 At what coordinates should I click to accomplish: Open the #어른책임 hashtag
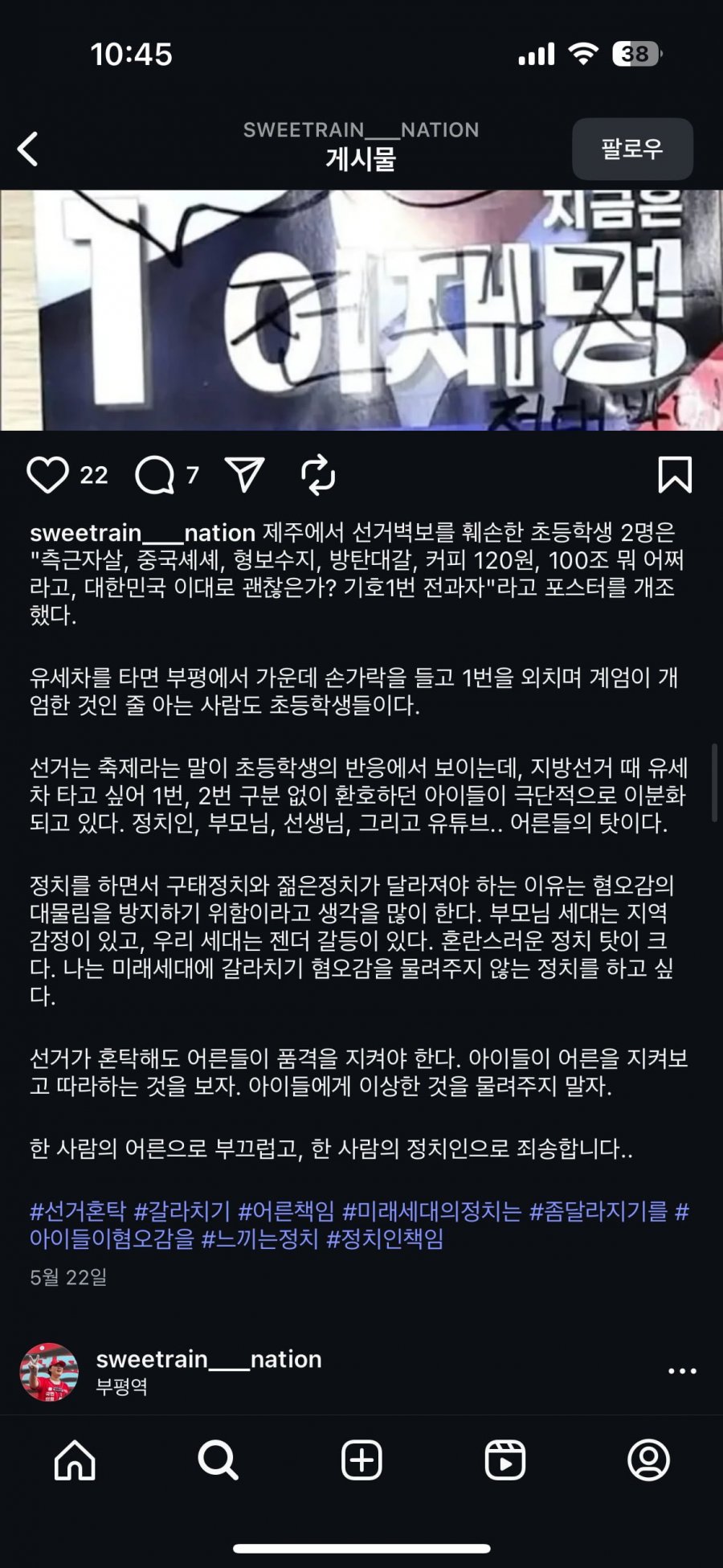tap(287, 1211)
